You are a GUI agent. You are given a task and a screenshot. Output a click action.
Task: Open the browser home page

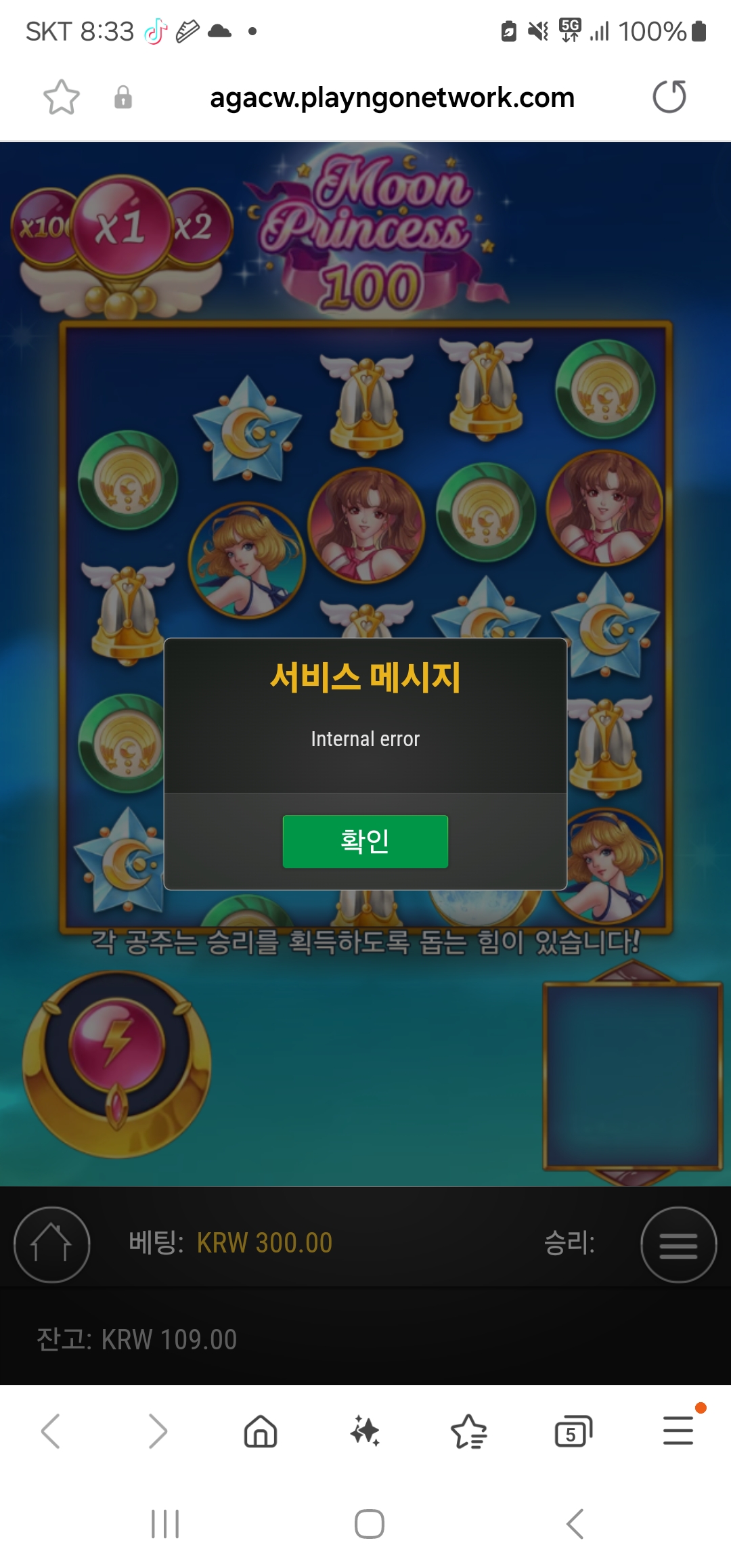261,1431
